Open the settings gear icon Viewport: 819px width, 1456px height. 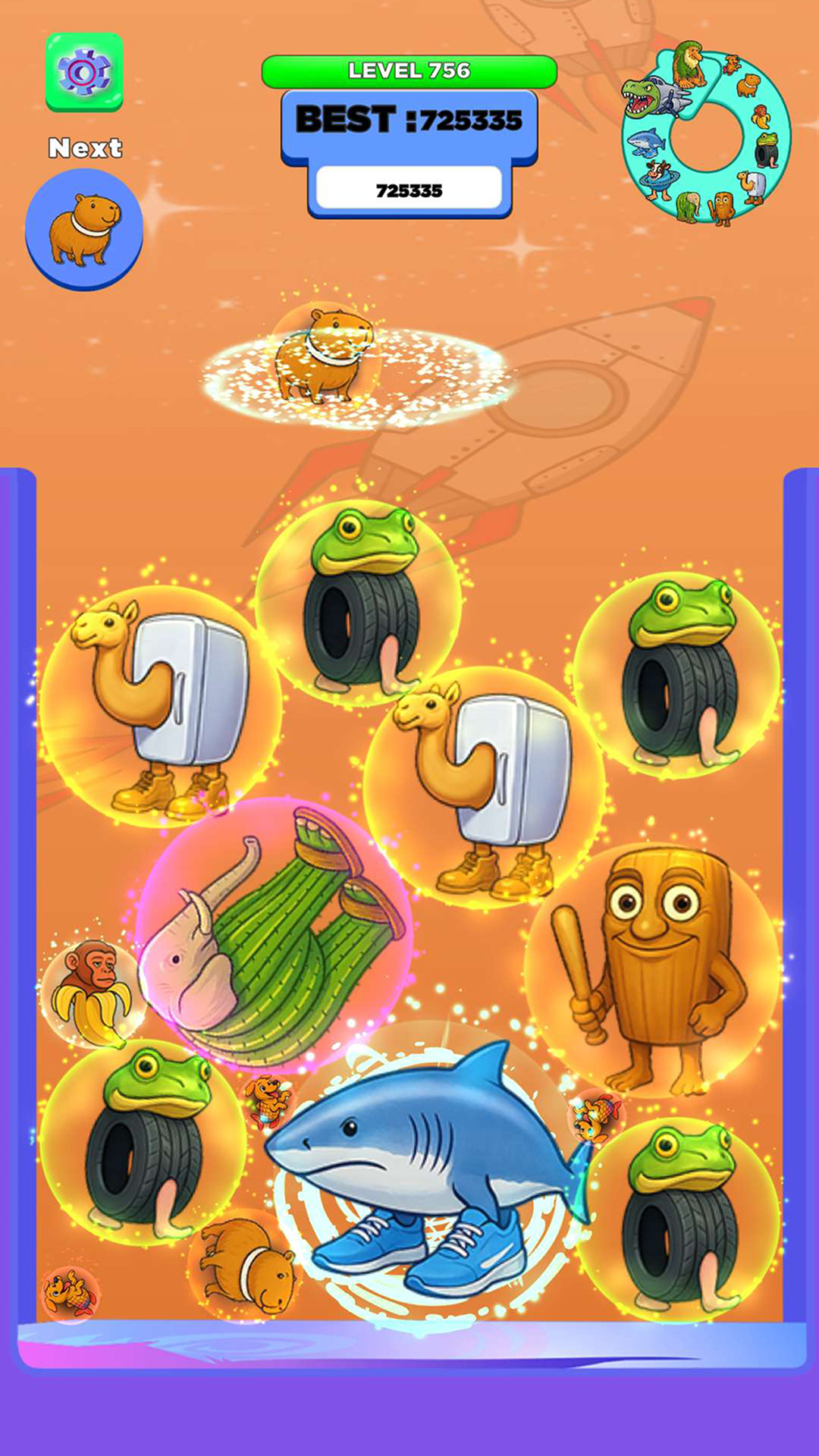click(84, 73)
